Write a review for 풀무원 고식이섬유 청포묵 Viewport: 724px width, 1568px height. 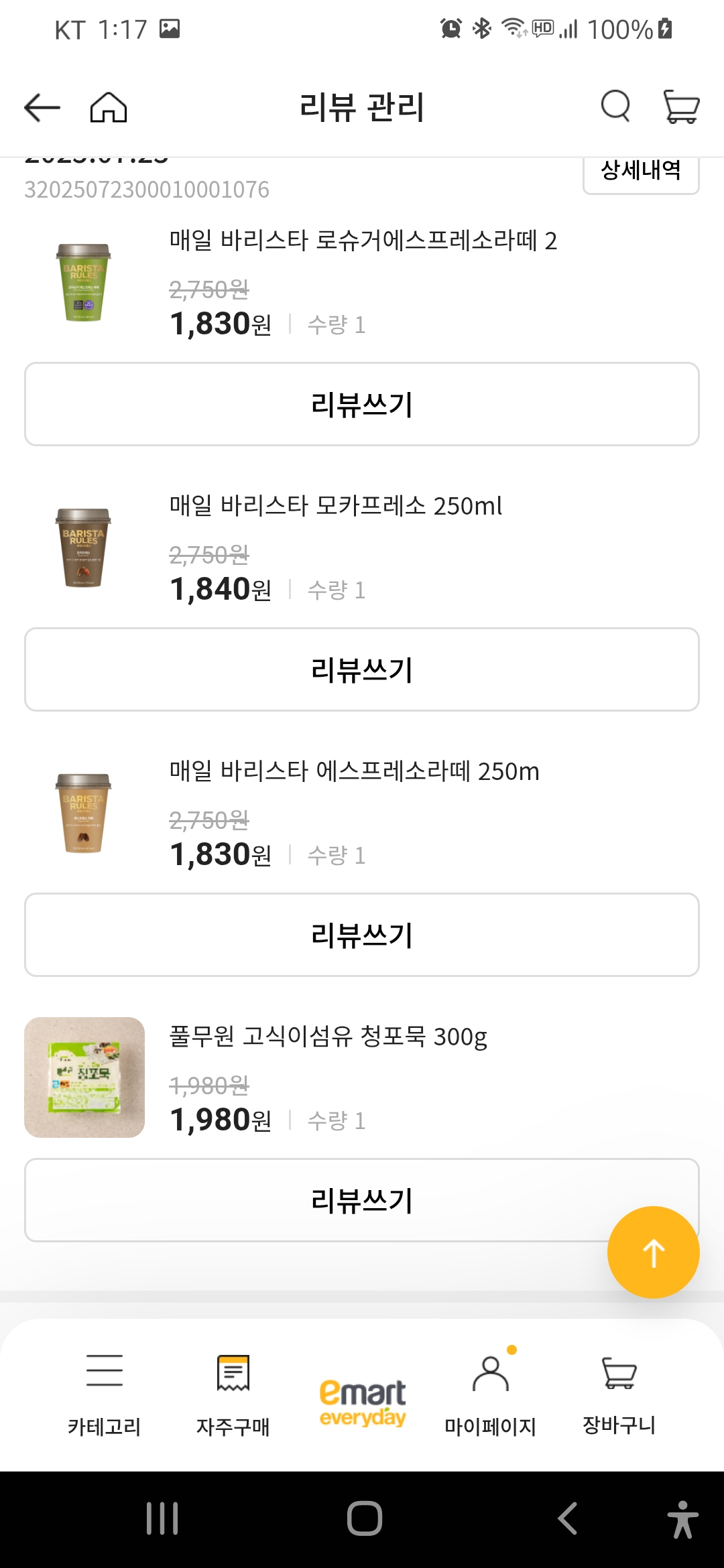[x=362, y=1199]
